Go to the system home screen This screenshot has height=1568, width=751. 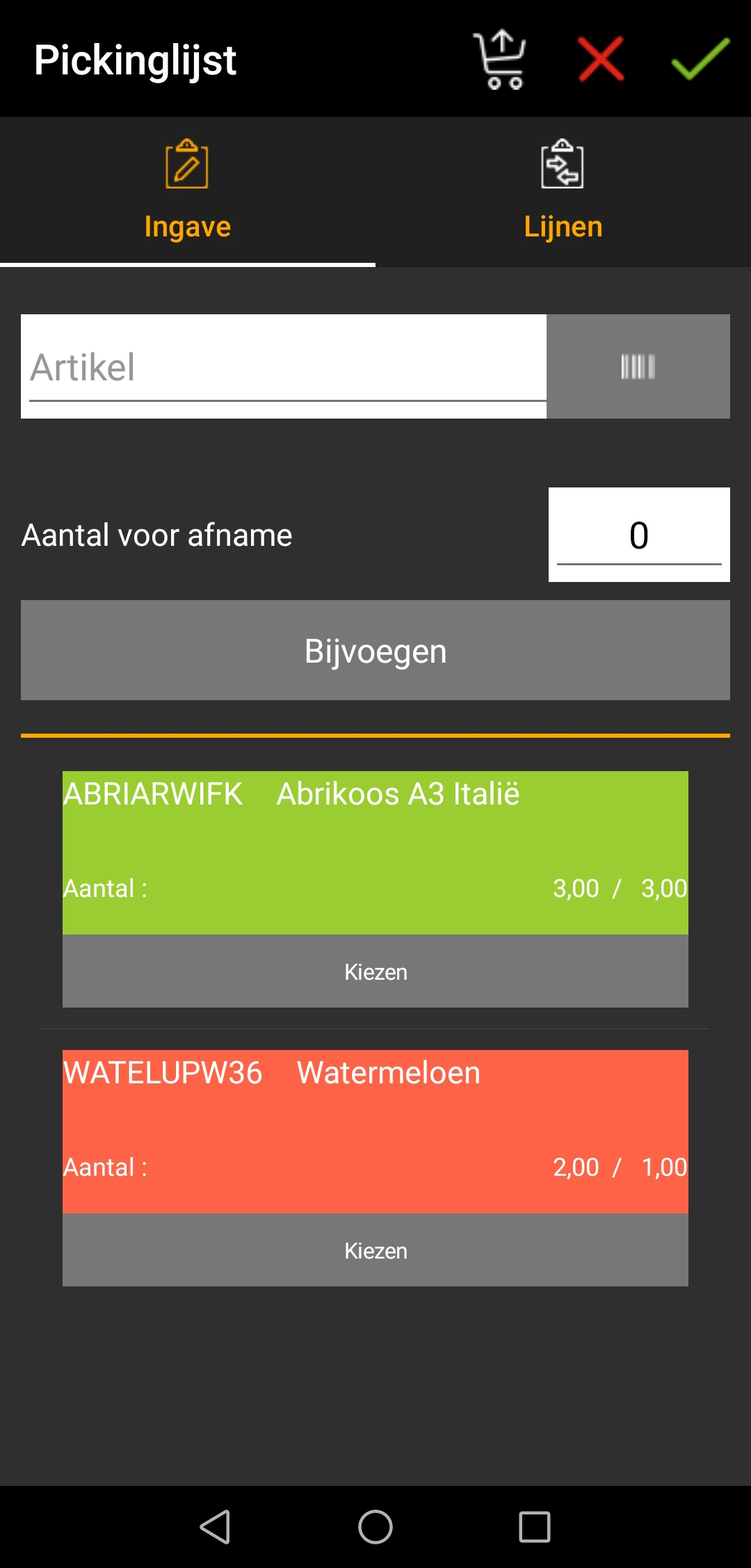pyautogui.click(x=375, y=1527)
